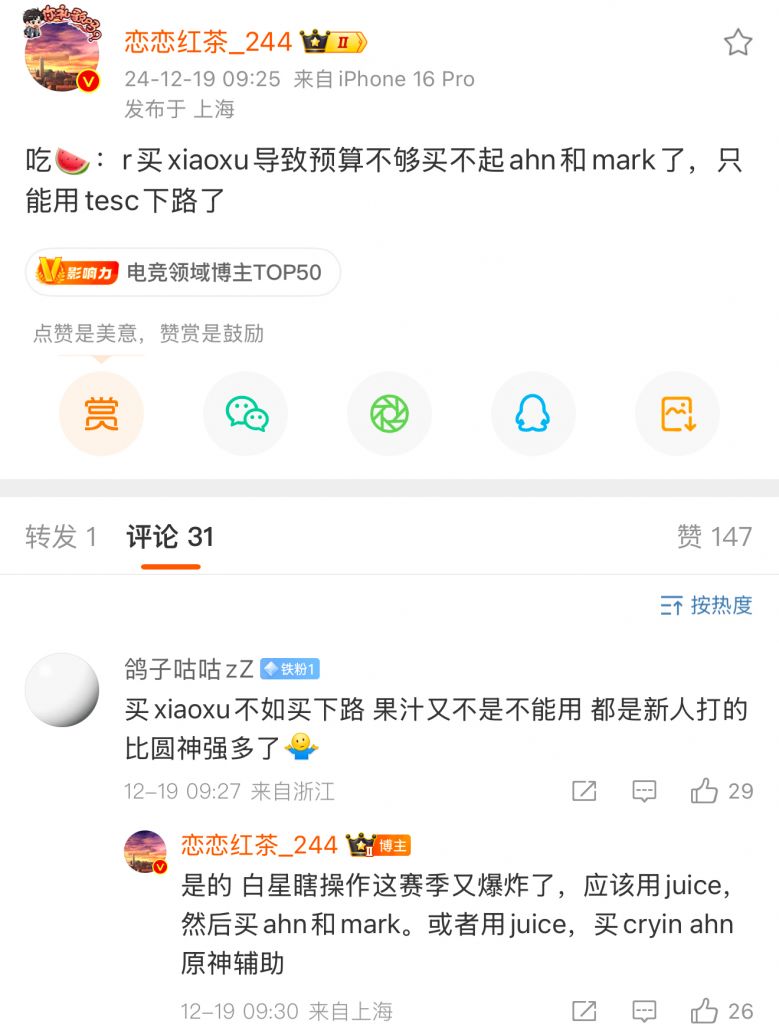The width and height of the screenshot is (779, 1024).
Task: Save post with the image download icon
Action: coord(677,413)
